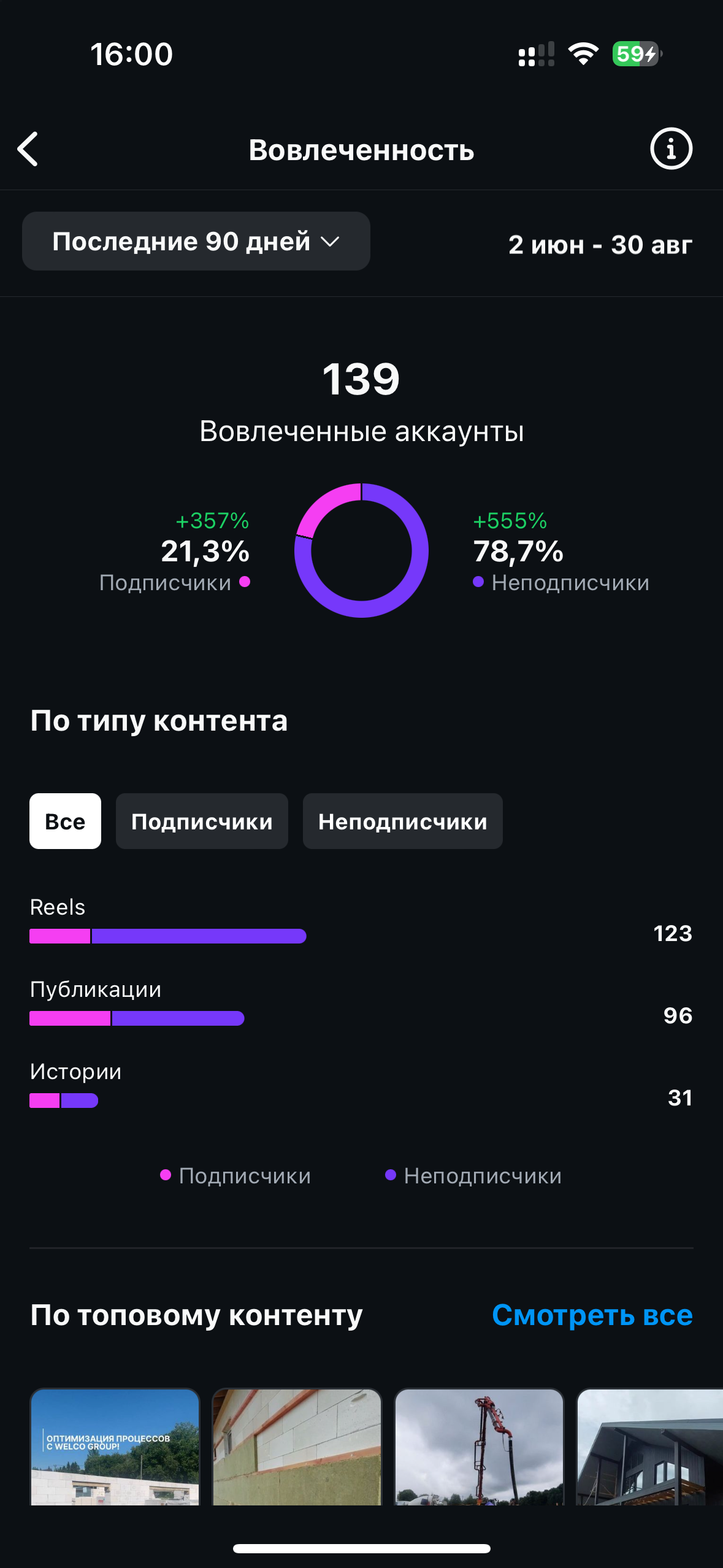The width and height of the screenshot is (723, 1568).
Task: Open the dark house facade content tile
Action: 649,1447
